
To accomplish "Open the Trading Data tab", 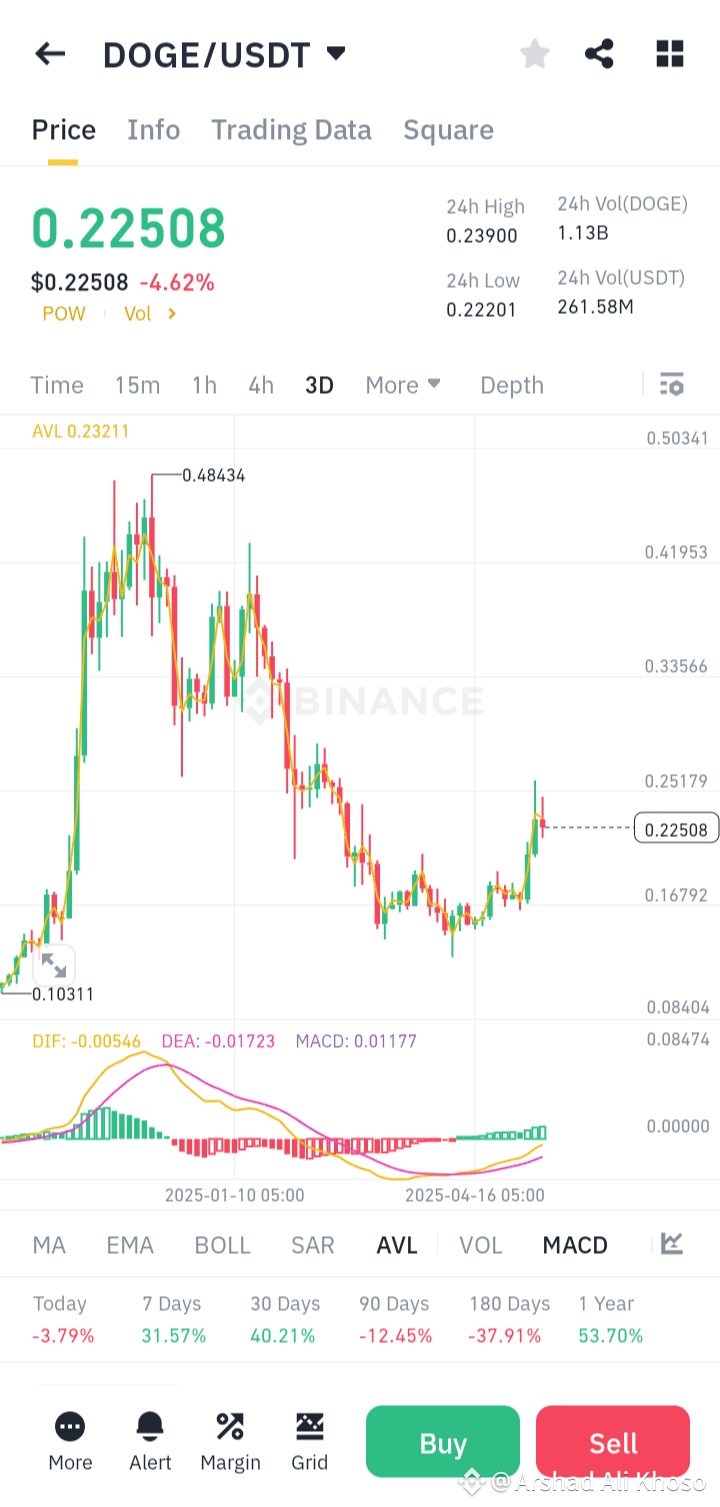I will [x=291, y=130].
